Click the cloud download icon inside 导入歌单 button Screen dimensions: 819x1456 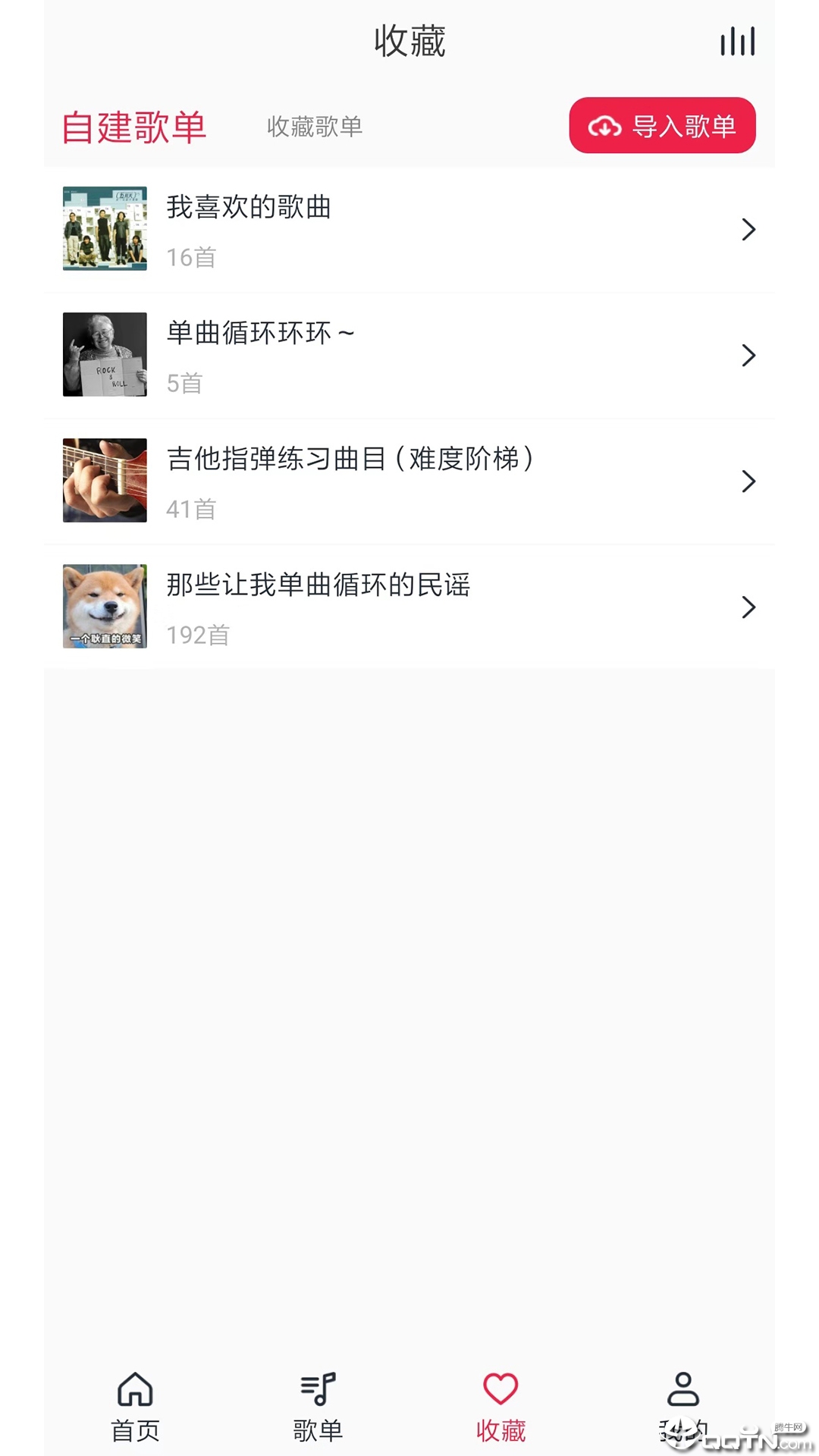tap(603, 126)
